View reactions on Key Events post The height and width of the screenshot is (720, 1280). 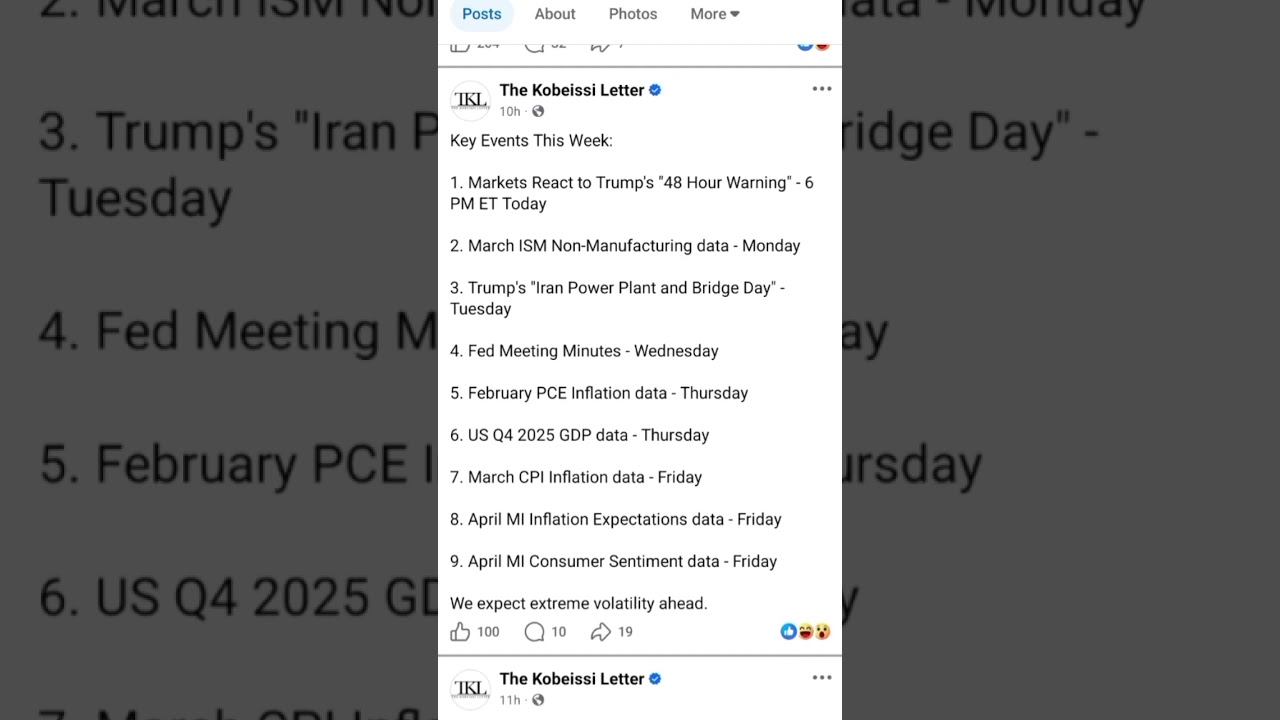[805, 631]
